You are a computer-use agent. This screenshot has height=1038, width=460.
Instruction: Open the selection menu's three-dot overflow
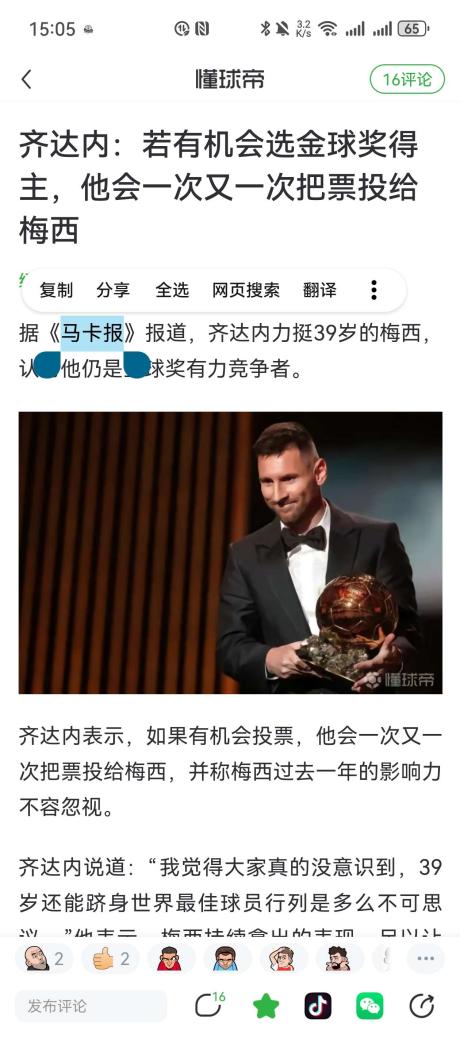(374, 290)
